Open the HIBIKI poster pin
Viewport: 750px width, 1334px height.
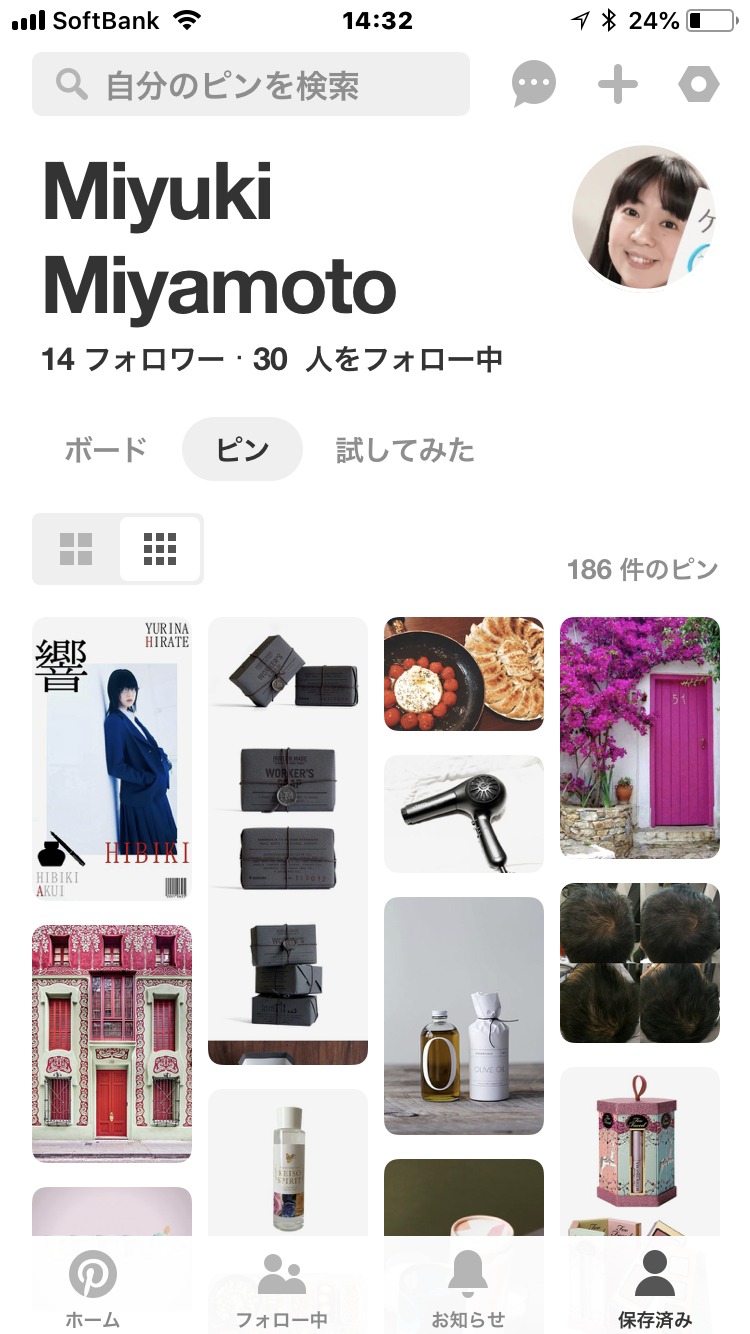[x=112, y=758]
